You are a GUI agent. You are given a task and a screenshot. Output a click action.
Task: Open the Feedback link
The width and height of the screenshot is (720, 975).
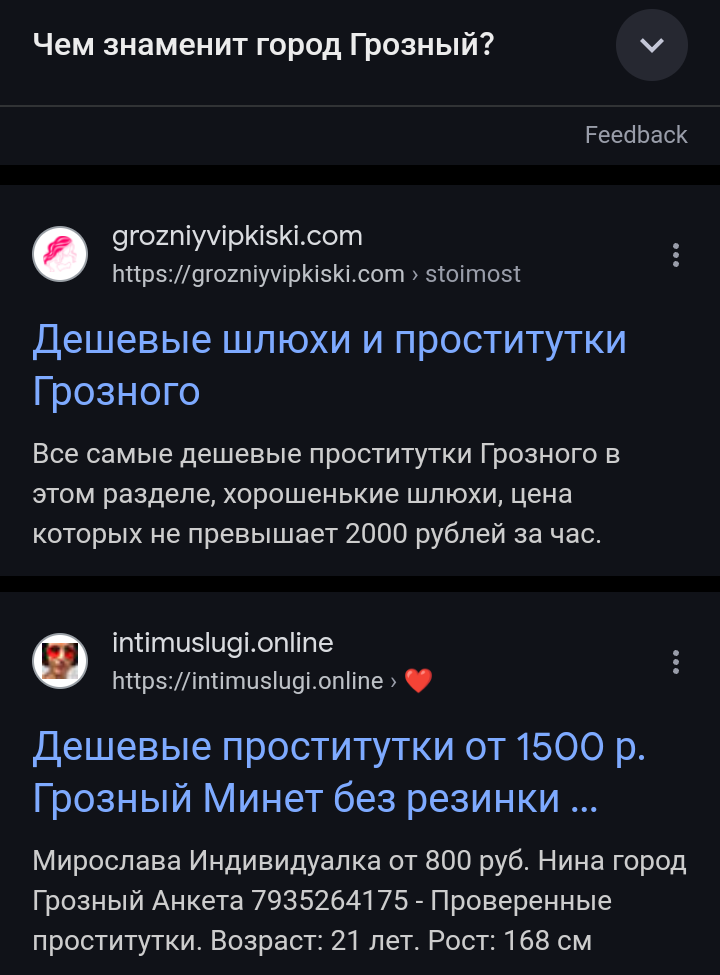coord(636,135)
